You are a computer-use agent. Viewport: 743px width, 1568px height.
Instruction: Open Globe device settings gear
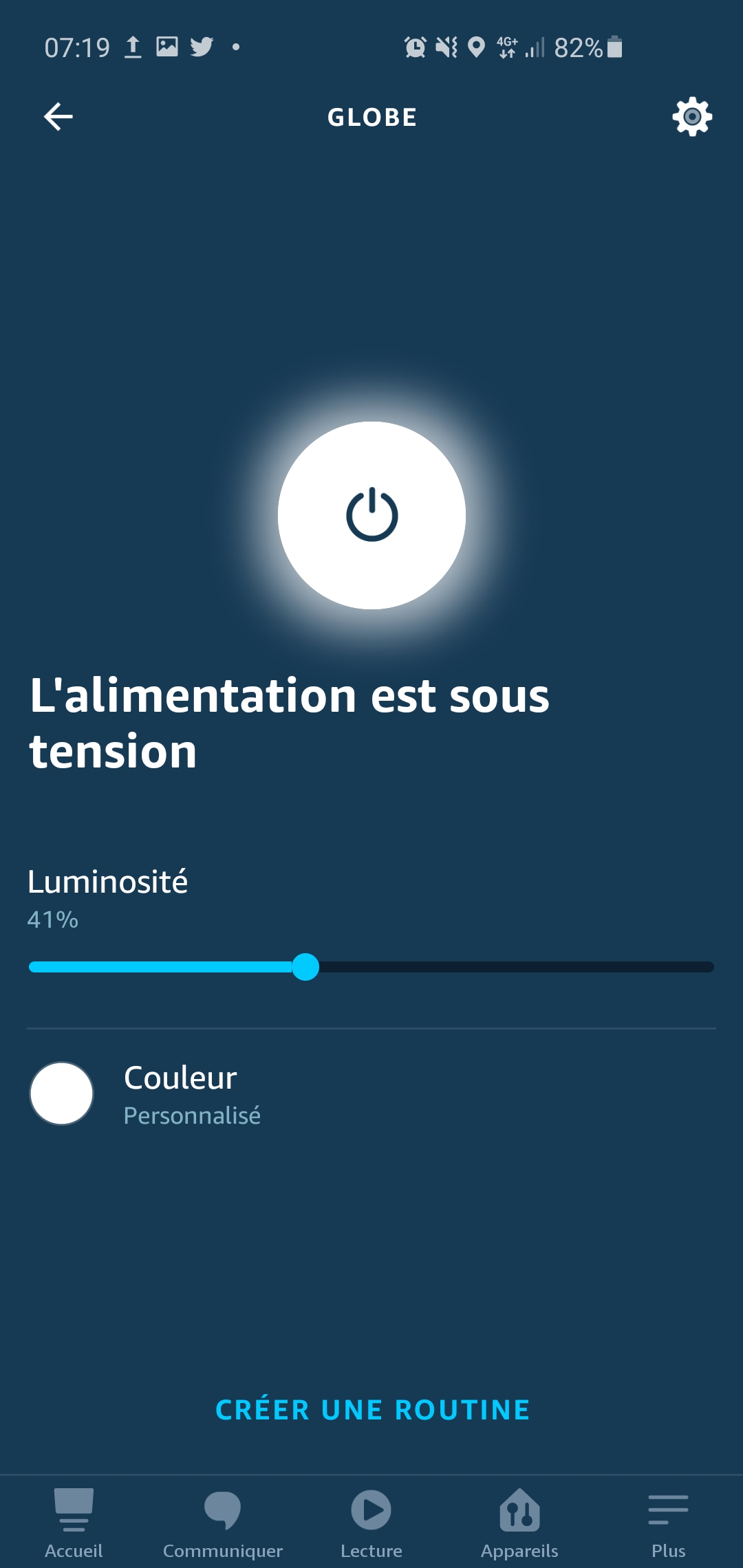692,117
